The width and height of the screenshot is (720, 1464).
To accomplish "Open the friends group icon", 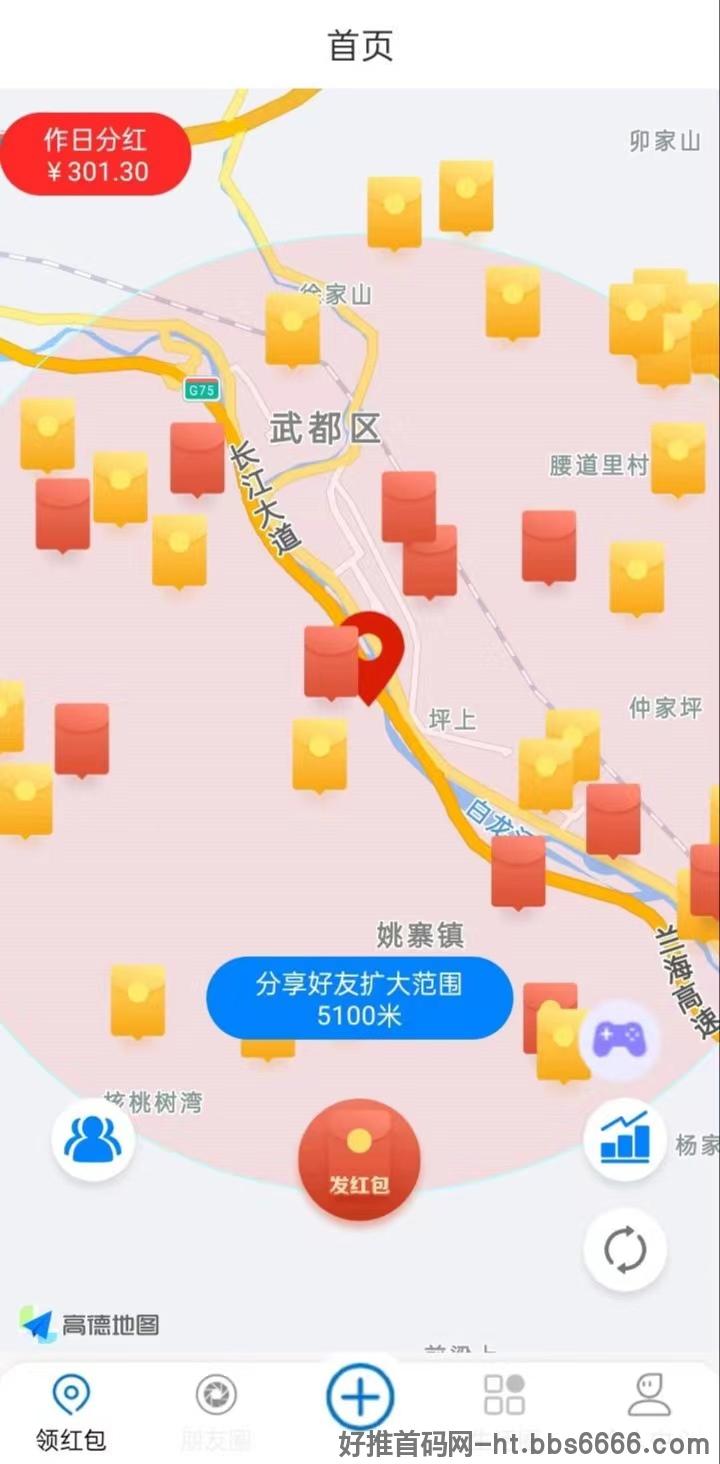I will [x=93, y=1139].
